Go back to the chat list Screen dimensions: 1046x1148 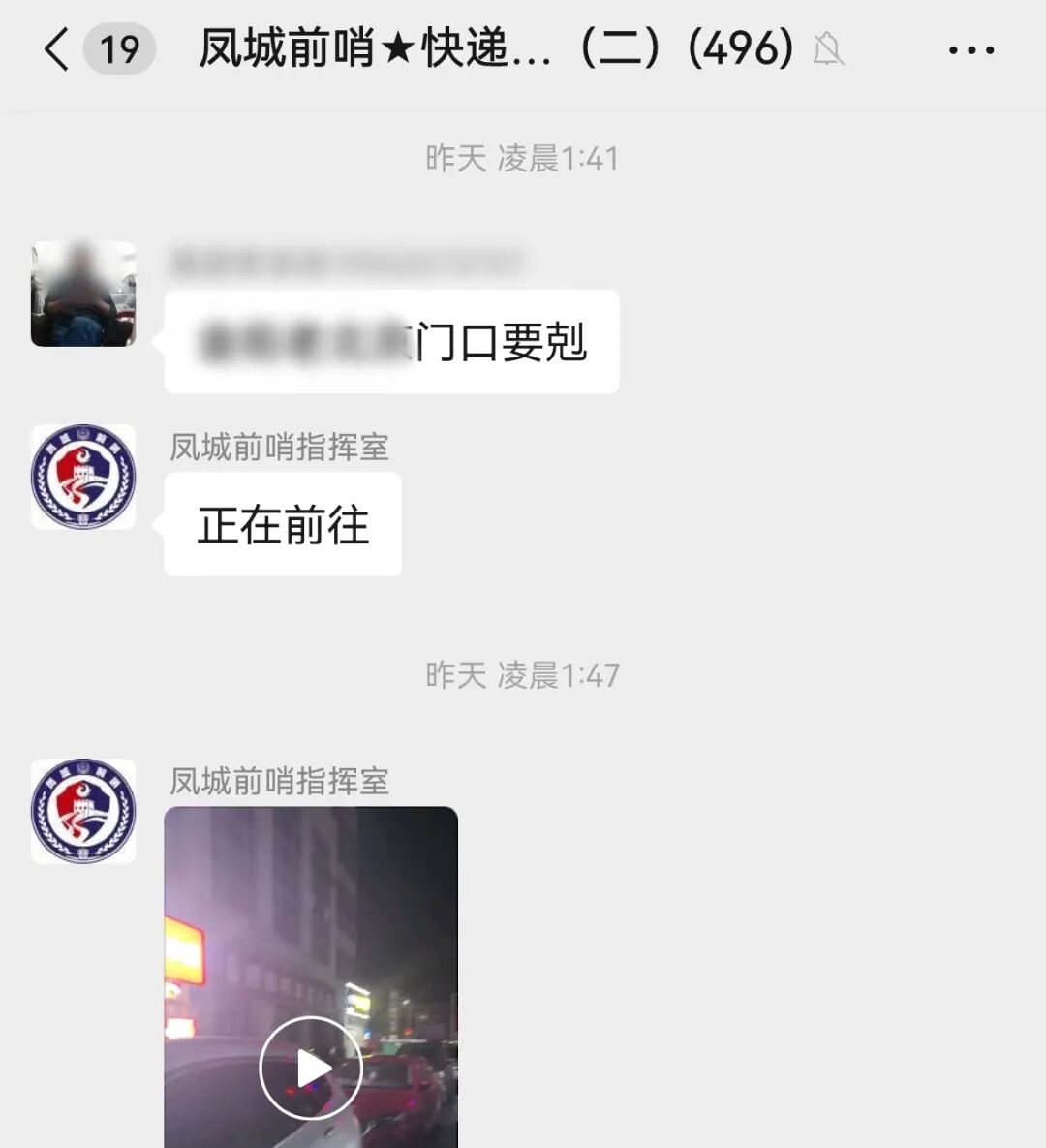click(58, 48)
